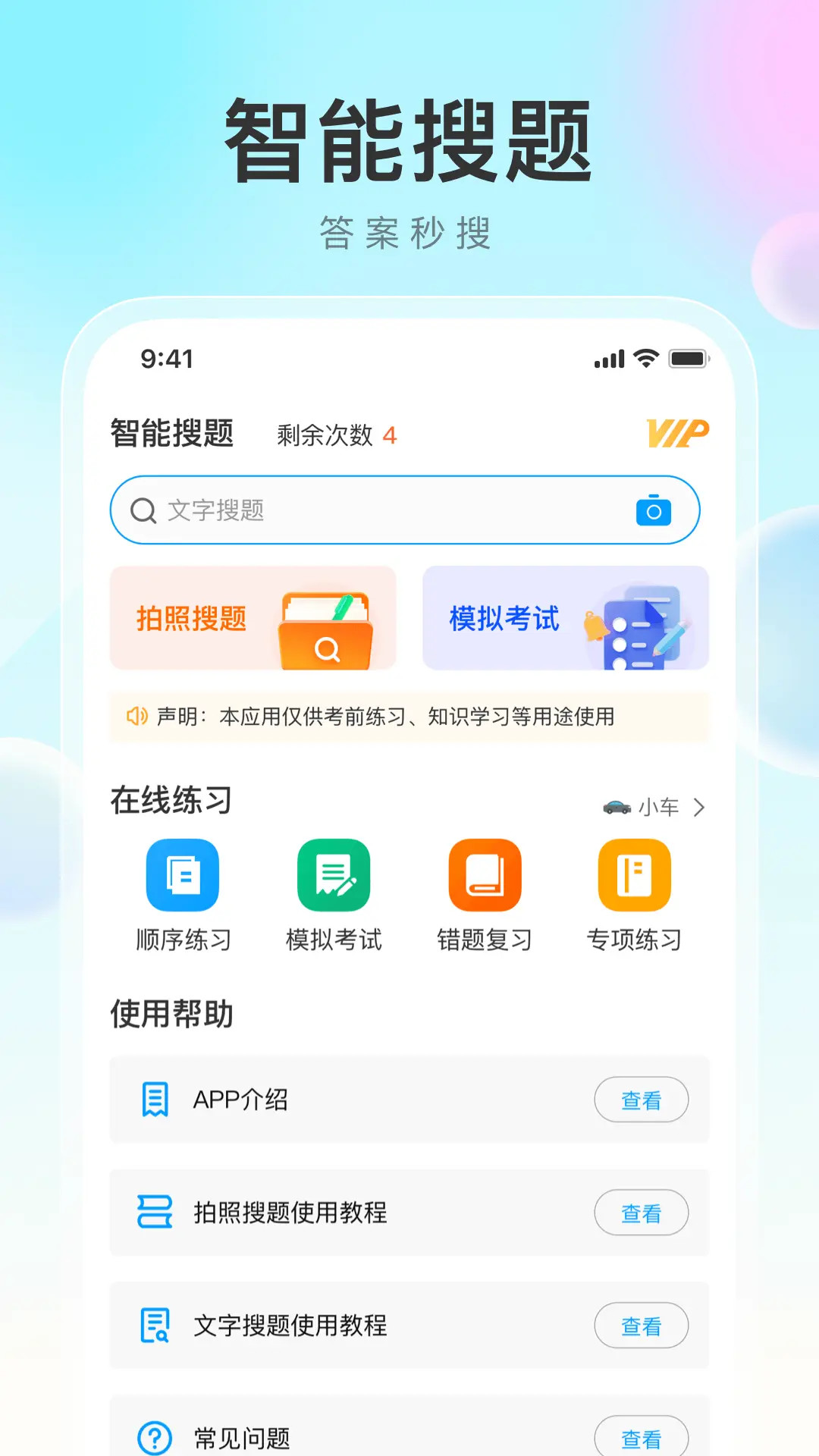Screen dimensions: 819x1456
Task: Click the speaker icon beside the disclaimer
Action: pos(136,716)
